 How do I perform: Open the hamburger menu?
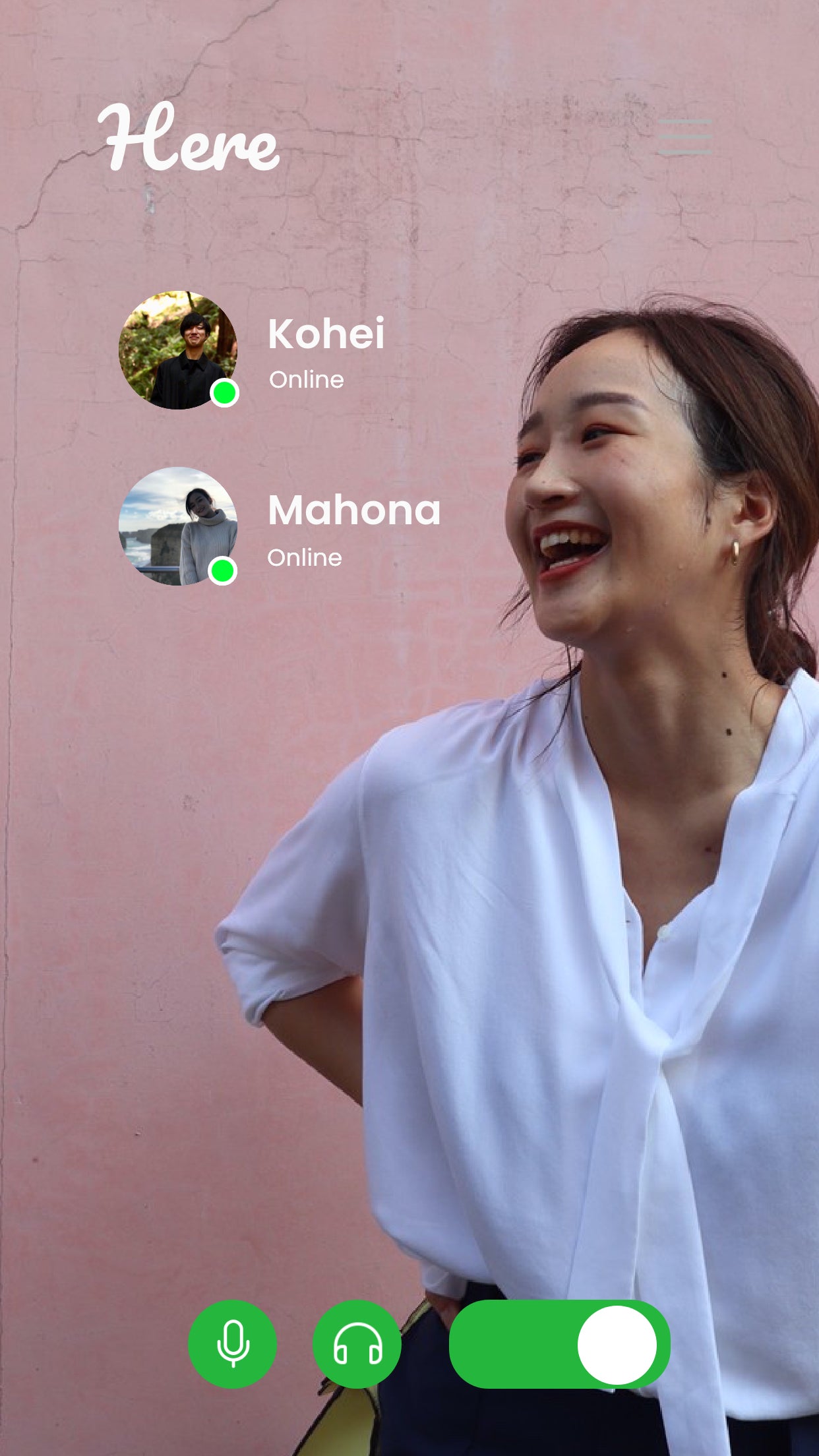685,136
